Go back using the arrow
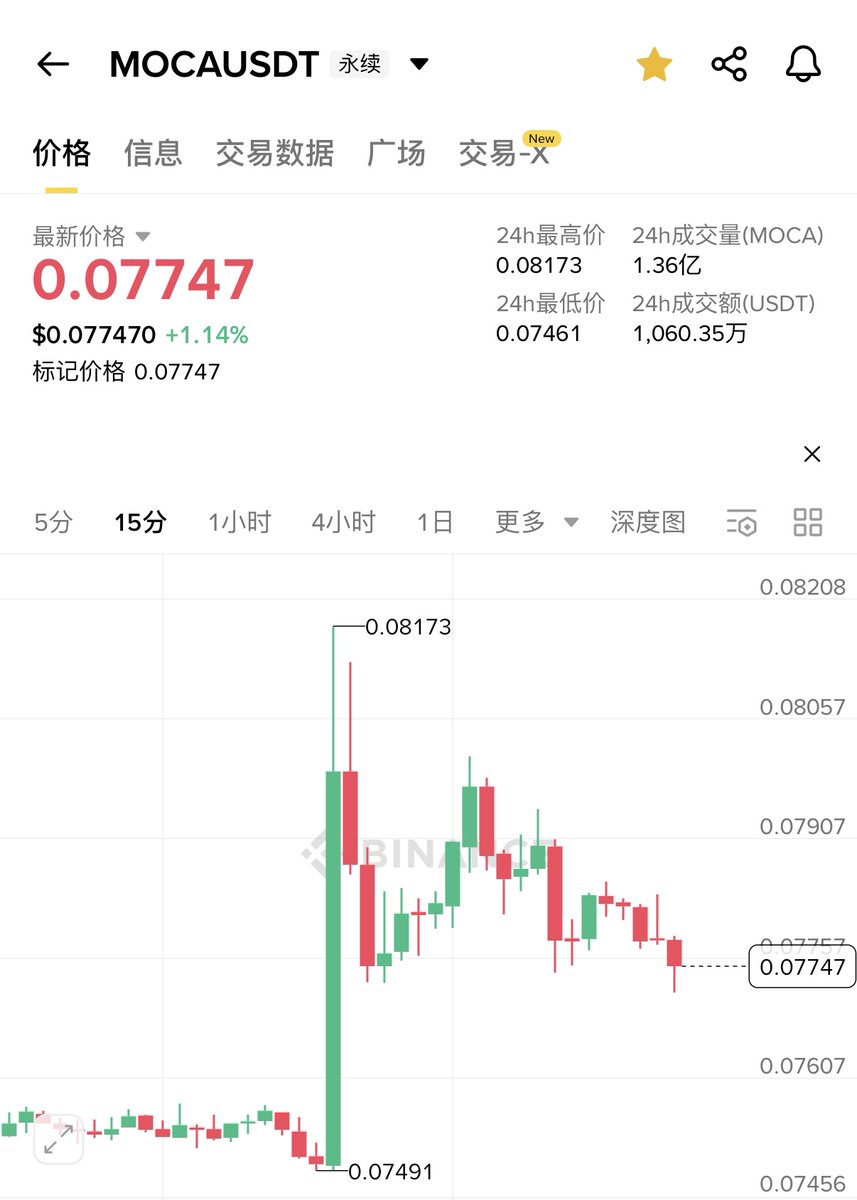 click(53, 65)
